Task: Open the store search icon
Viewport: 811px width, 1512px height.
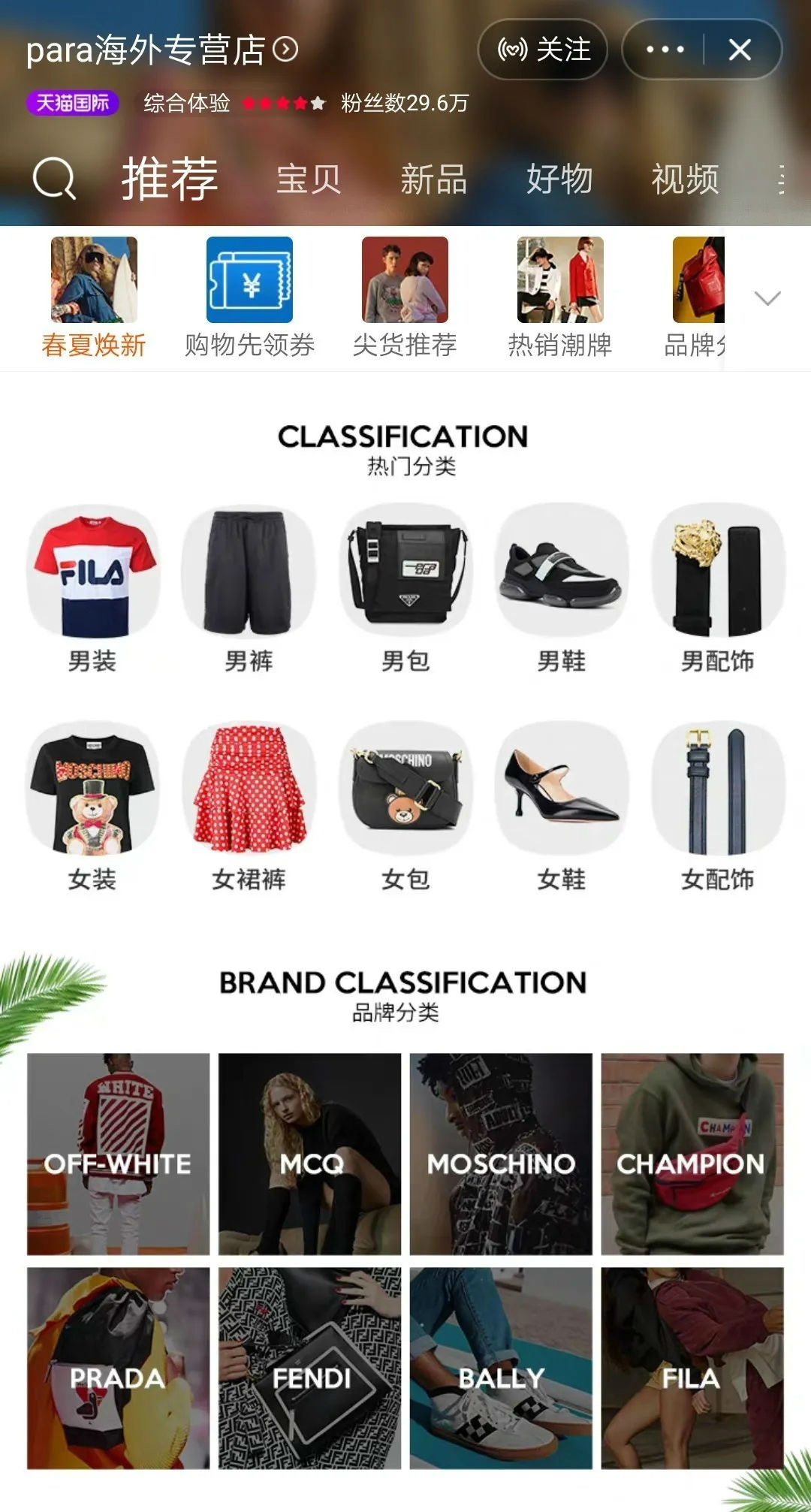Action: [x=54, y=180]
